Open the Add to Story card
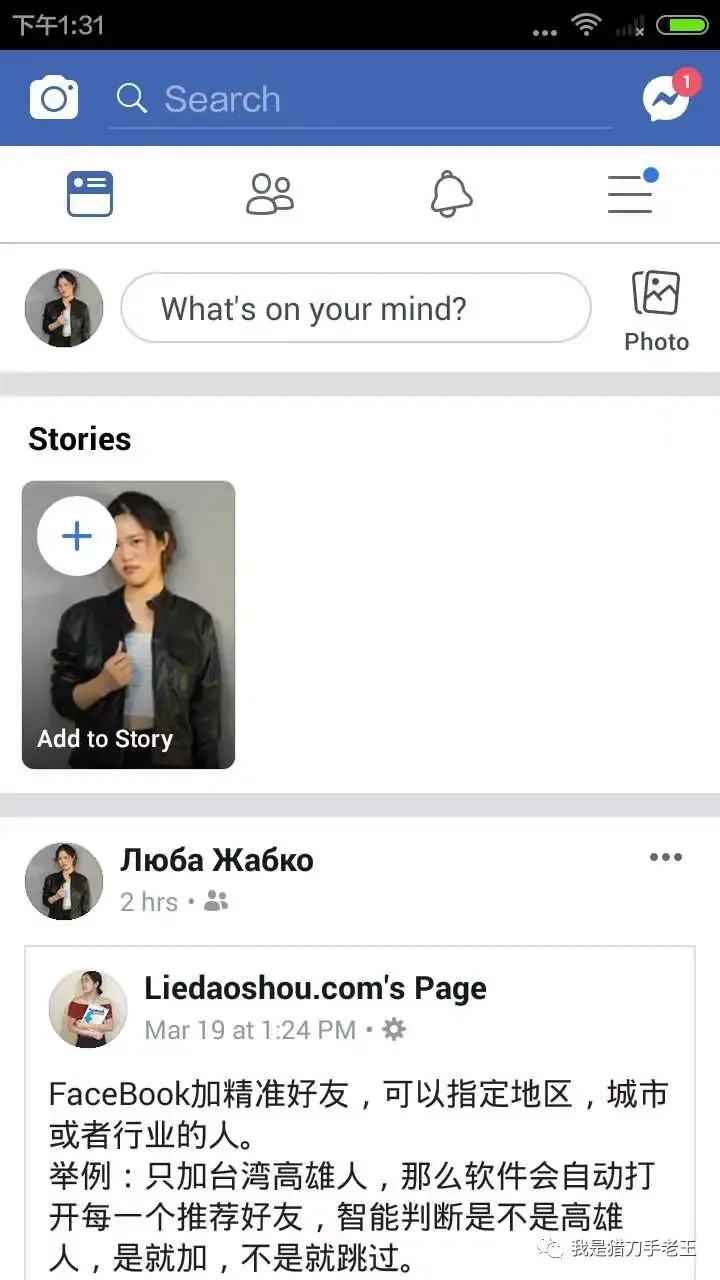Image resolution: width=720 pixels, height=1280 pixels. coord(128,625)
